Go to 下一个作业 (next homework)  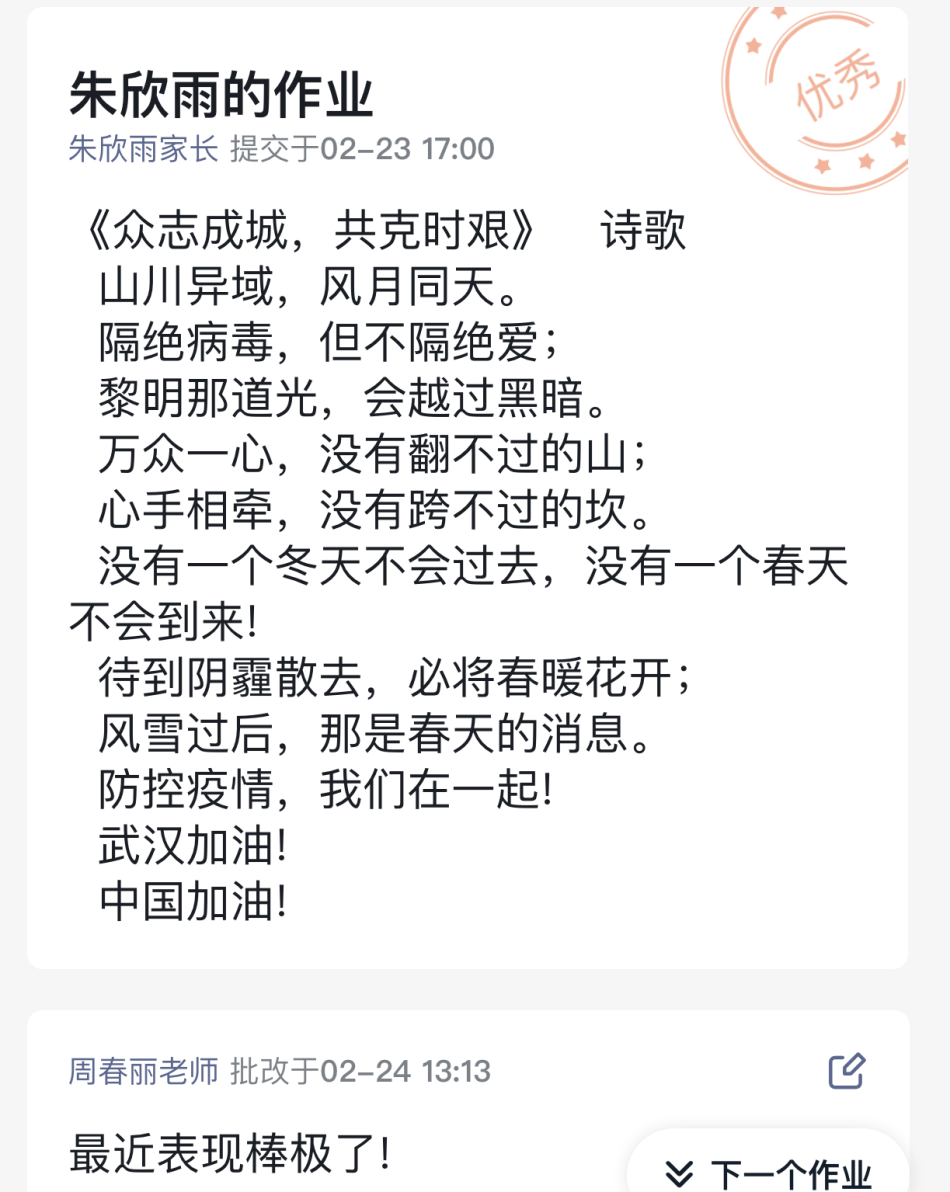(x=768, y=1171)
